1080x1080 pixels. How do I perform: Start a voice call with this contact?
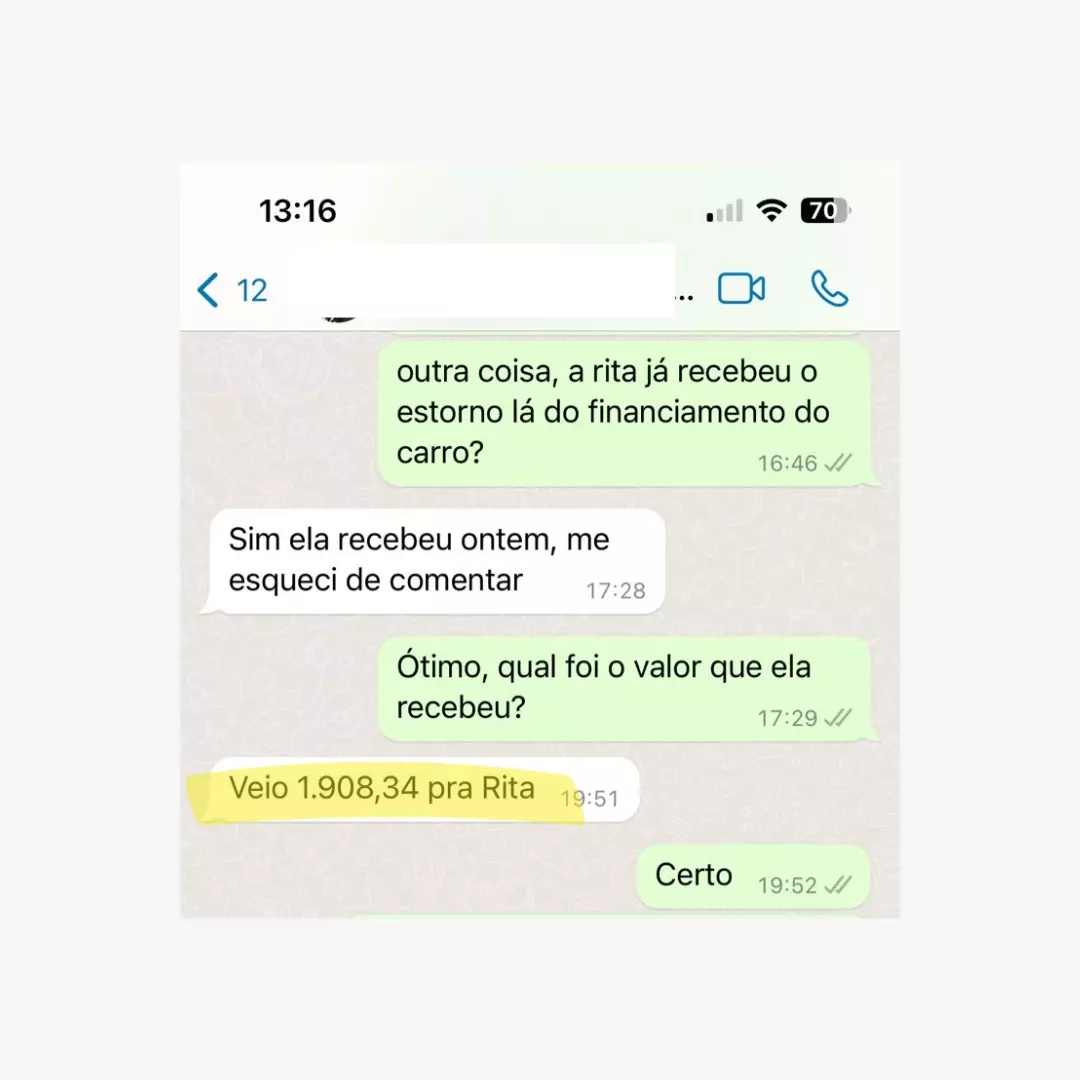point(829,289)
